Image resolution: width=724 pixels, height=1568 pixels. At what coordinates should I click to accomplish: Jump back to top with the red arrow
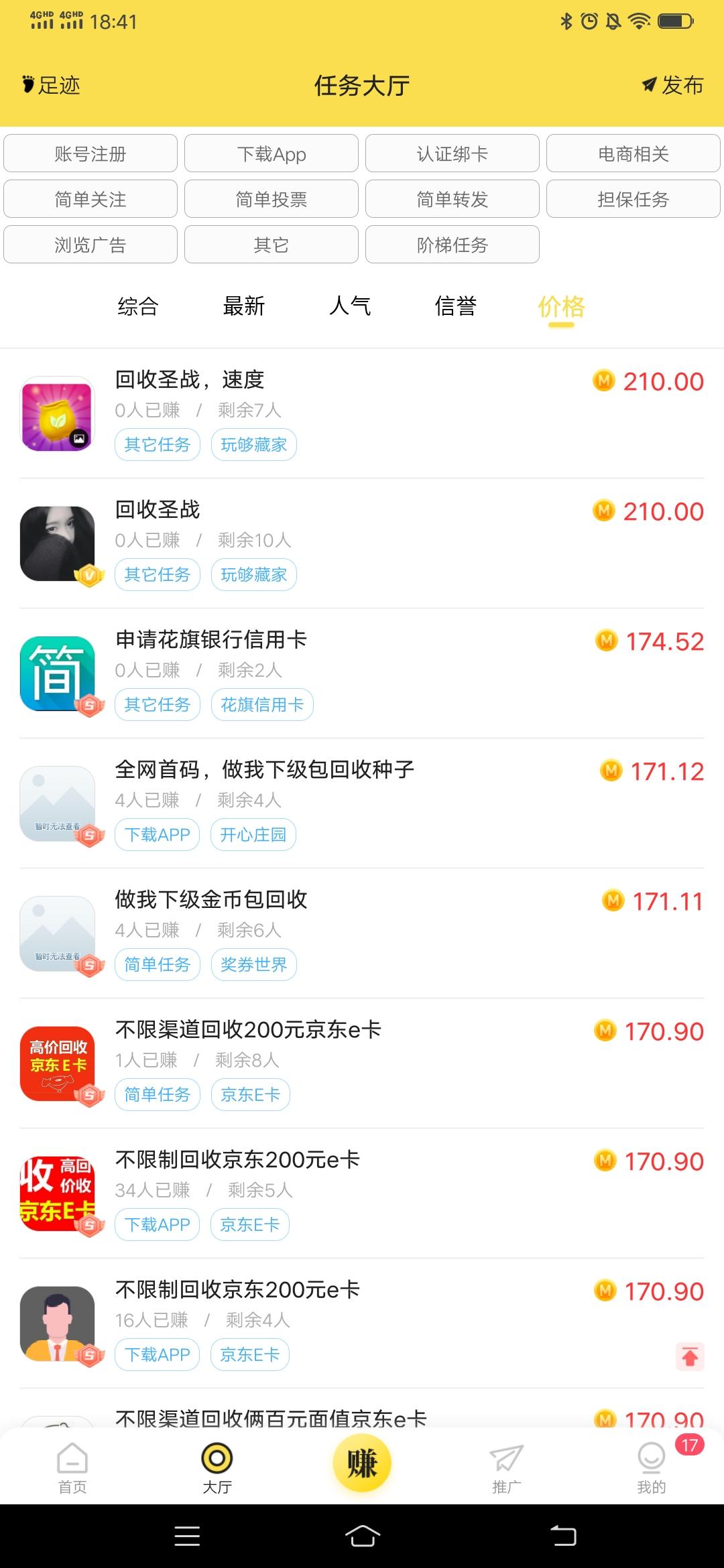tap(690, 1357)
